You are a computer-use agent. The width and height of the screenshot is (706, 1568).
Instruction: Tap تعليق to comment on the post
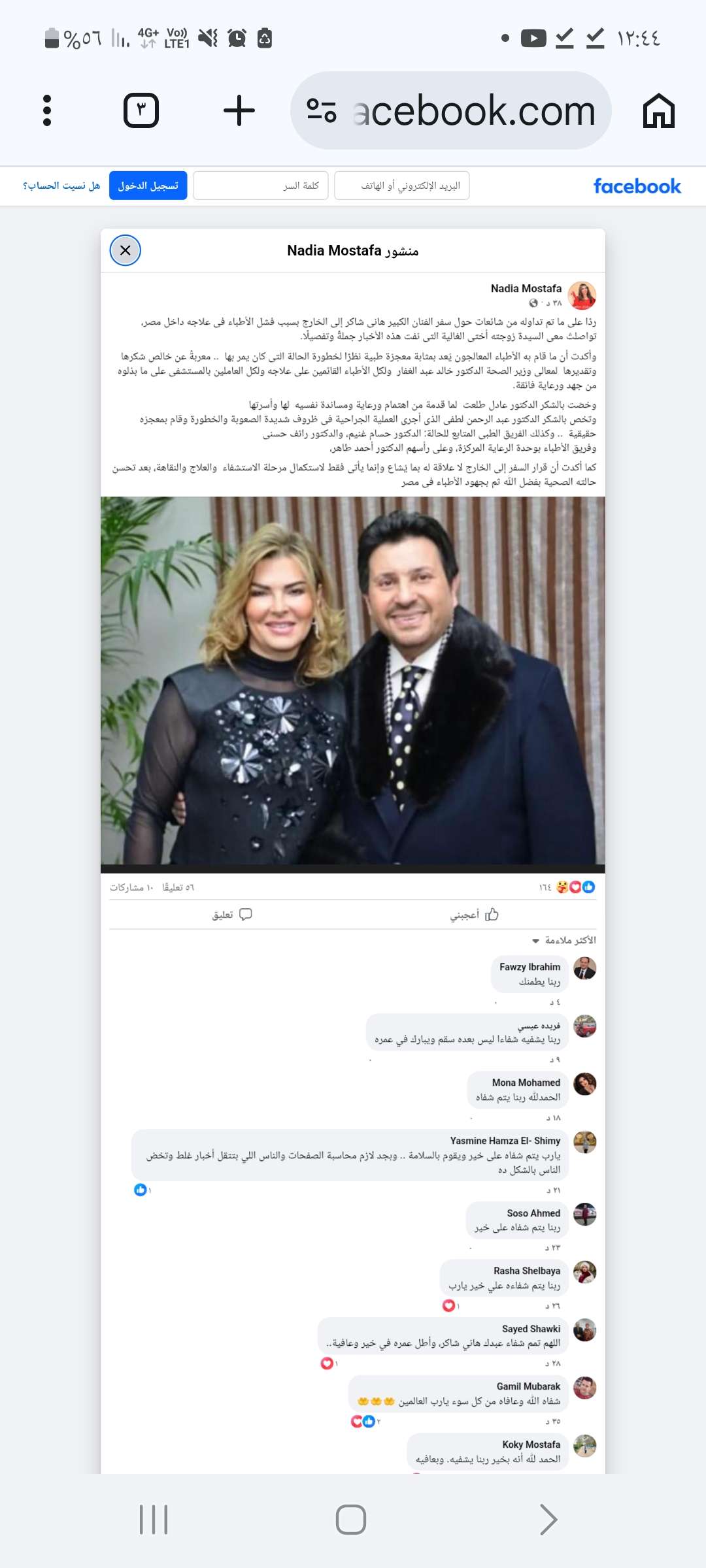point(231,915)
